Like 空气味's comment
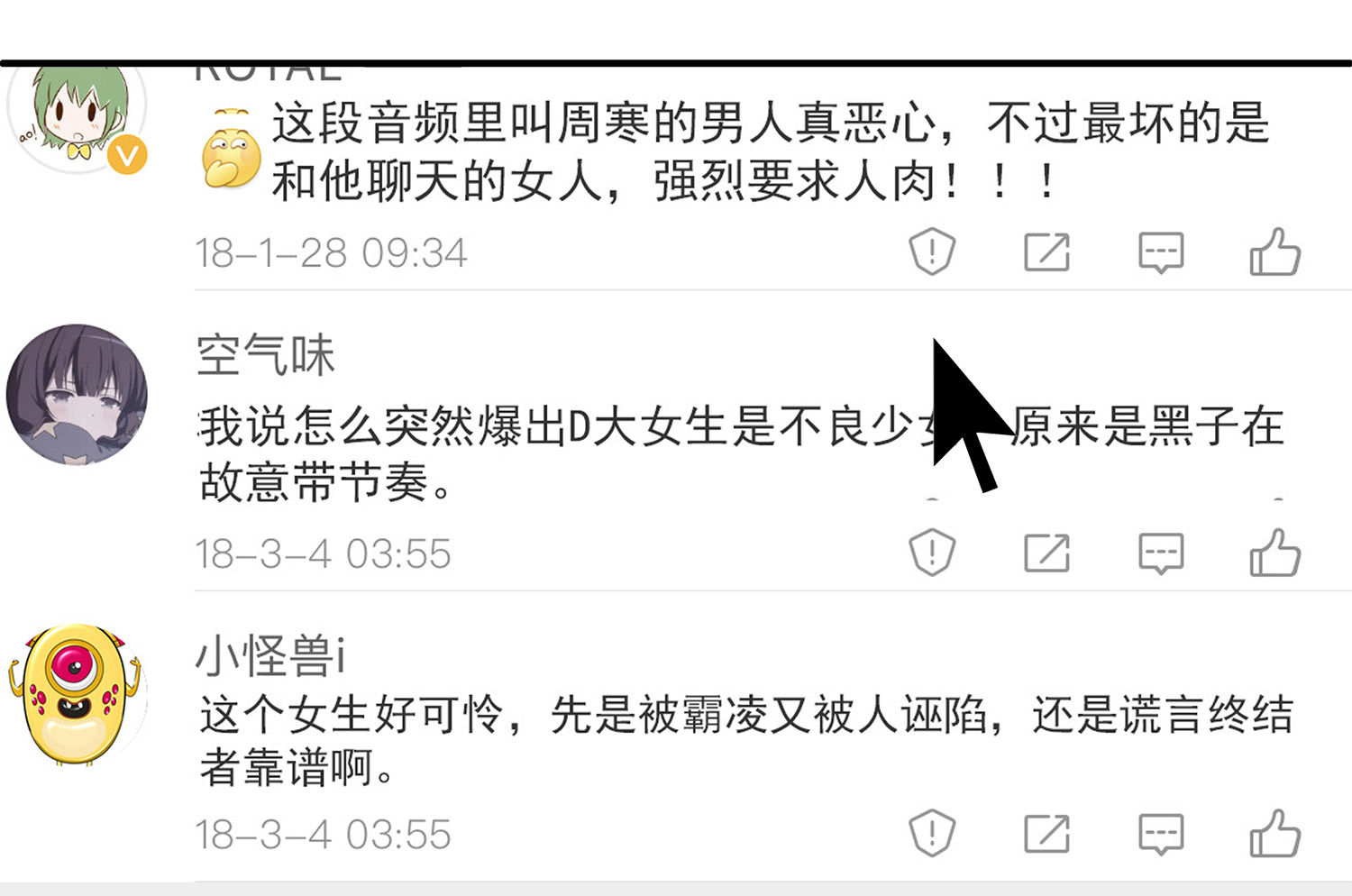Screen dimensions: 1352x896 pos(1275,553)
